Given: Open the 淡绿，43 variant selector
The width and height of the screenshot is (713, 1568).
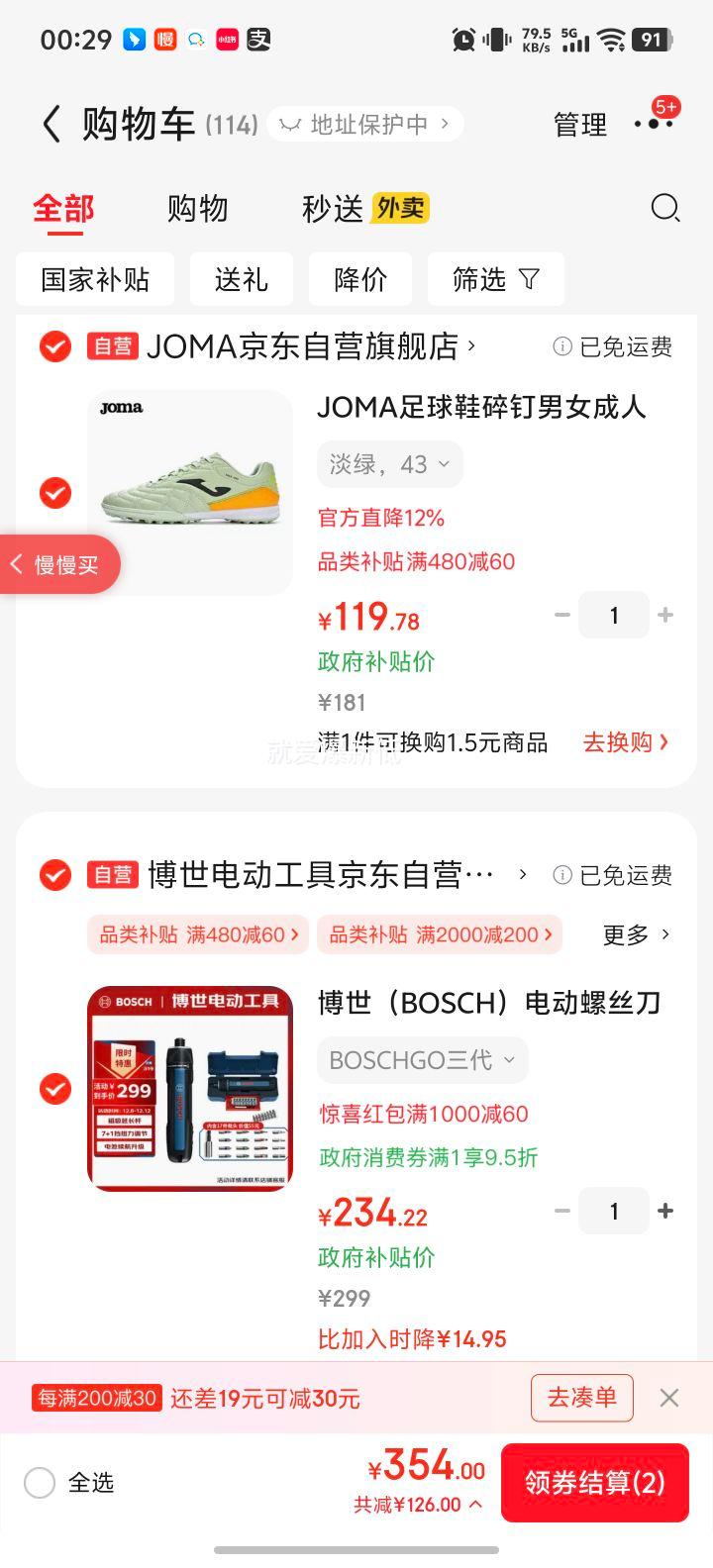Looking at the screenshot, I should (x=389, y=464).
